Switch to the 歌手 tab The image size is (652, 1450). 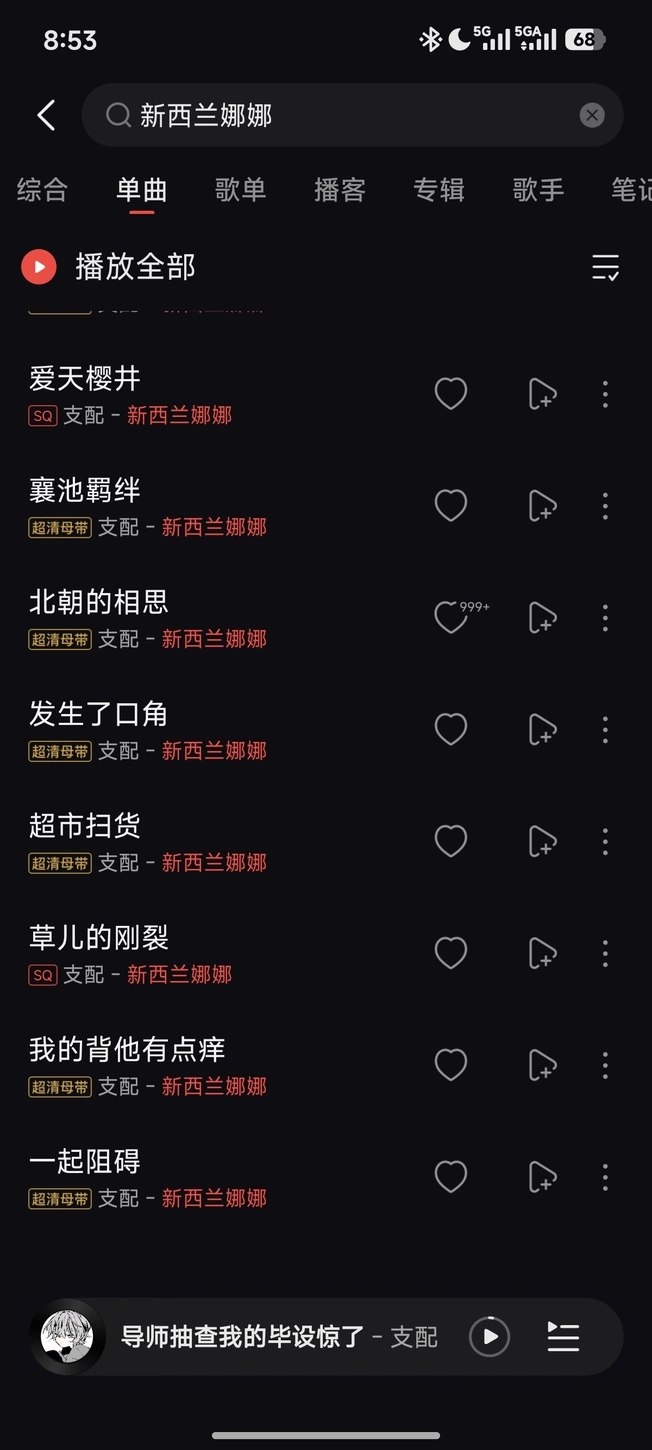pyautogui.click(x=538, y=190)
